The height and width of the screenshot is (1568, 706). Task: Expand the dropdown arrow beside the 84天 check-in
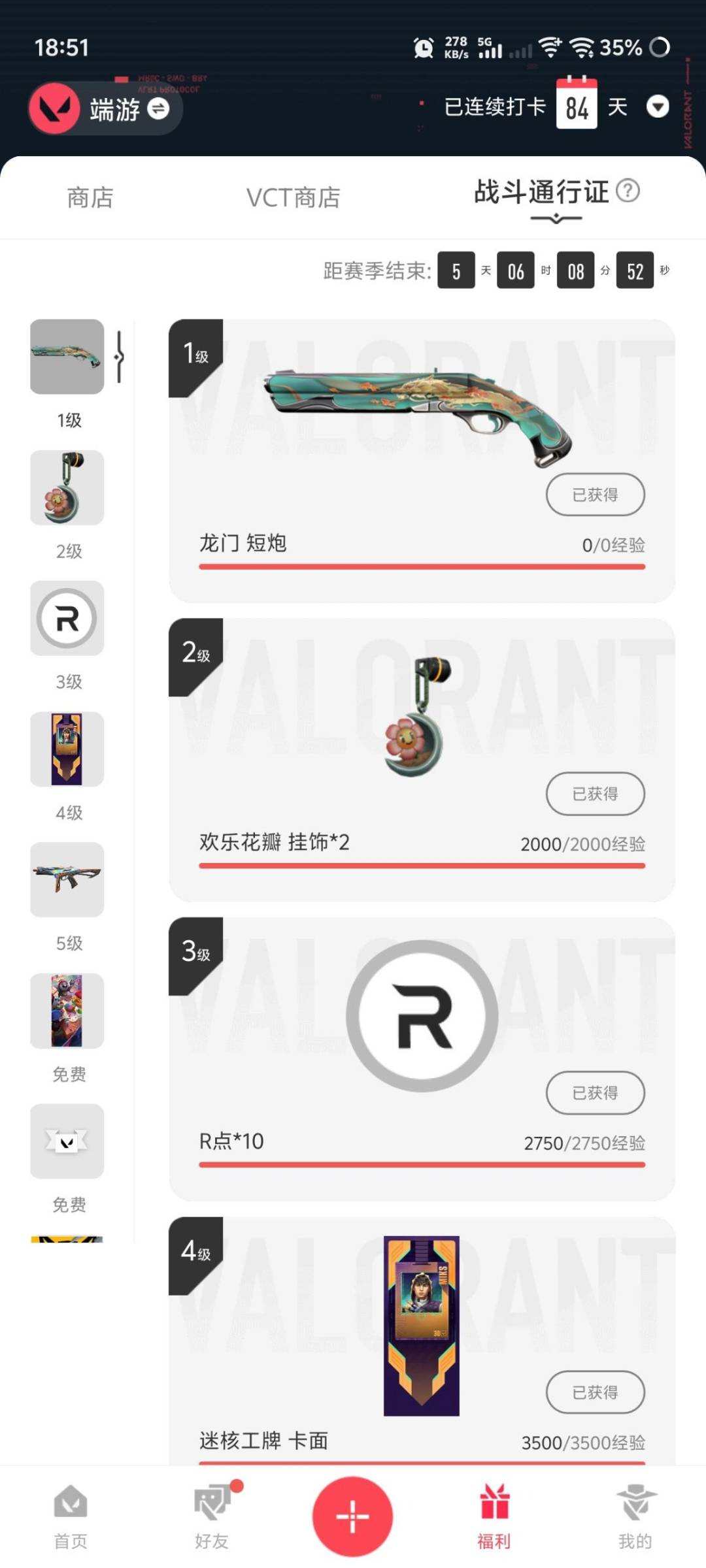click(x=658, y=106)
